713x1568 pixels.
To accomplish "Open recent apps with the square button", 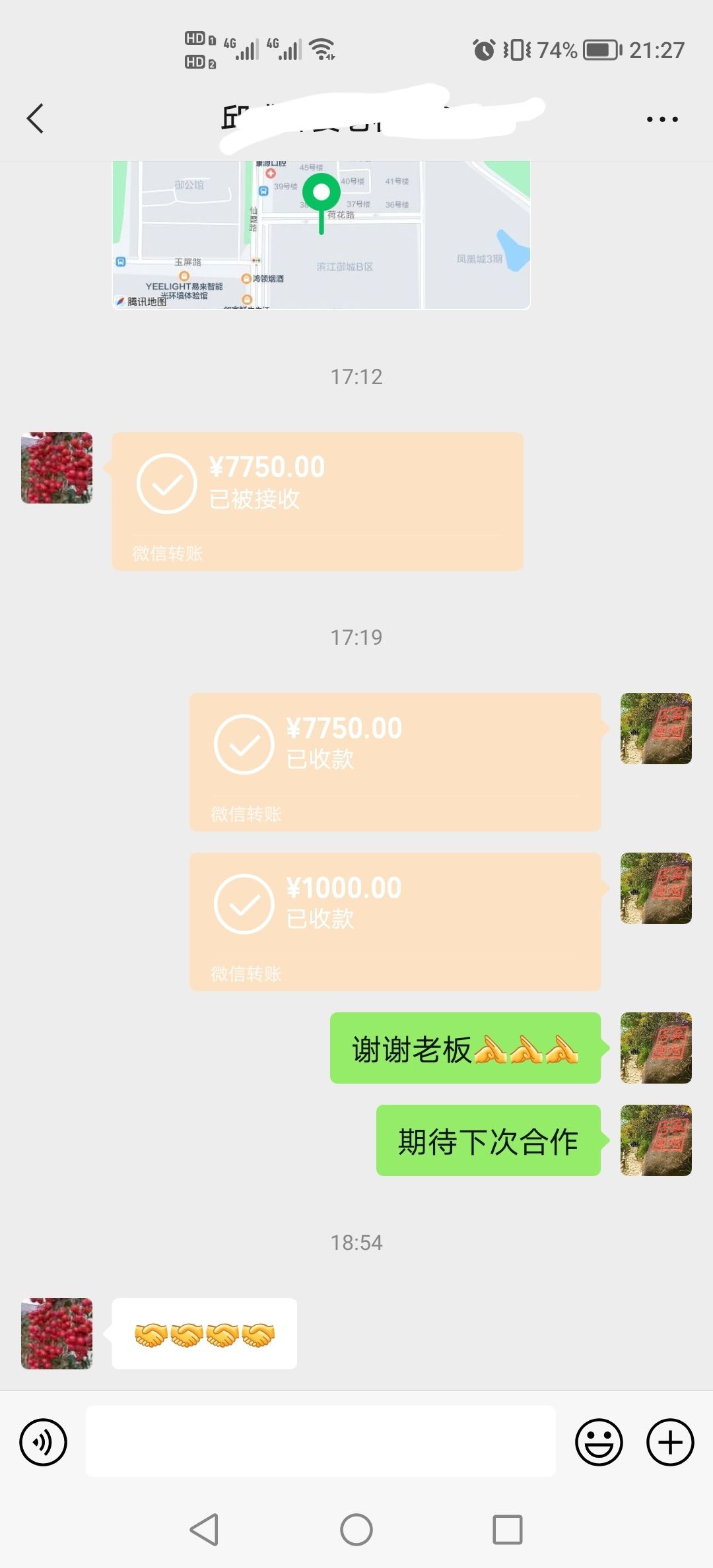I will tap(507, 1529).
